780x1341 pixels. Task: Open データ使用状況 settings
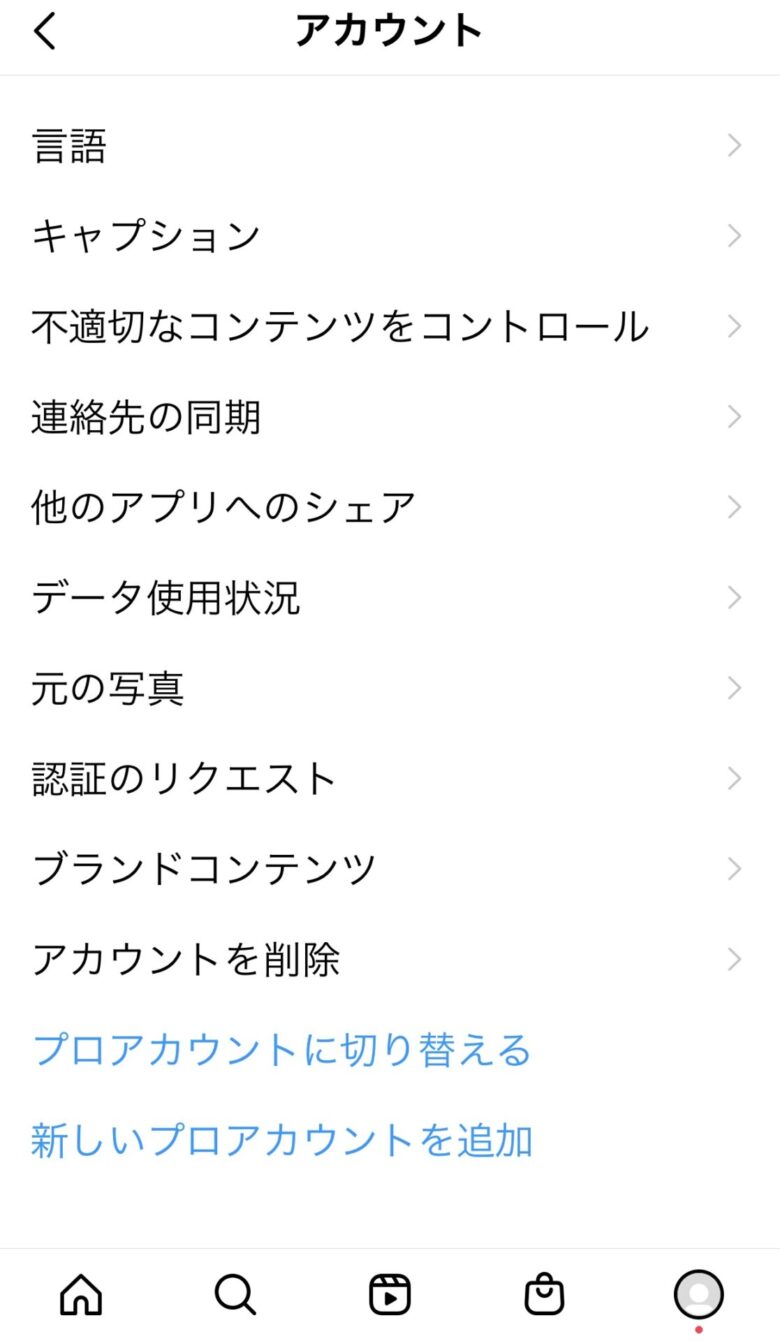(390, 598)
